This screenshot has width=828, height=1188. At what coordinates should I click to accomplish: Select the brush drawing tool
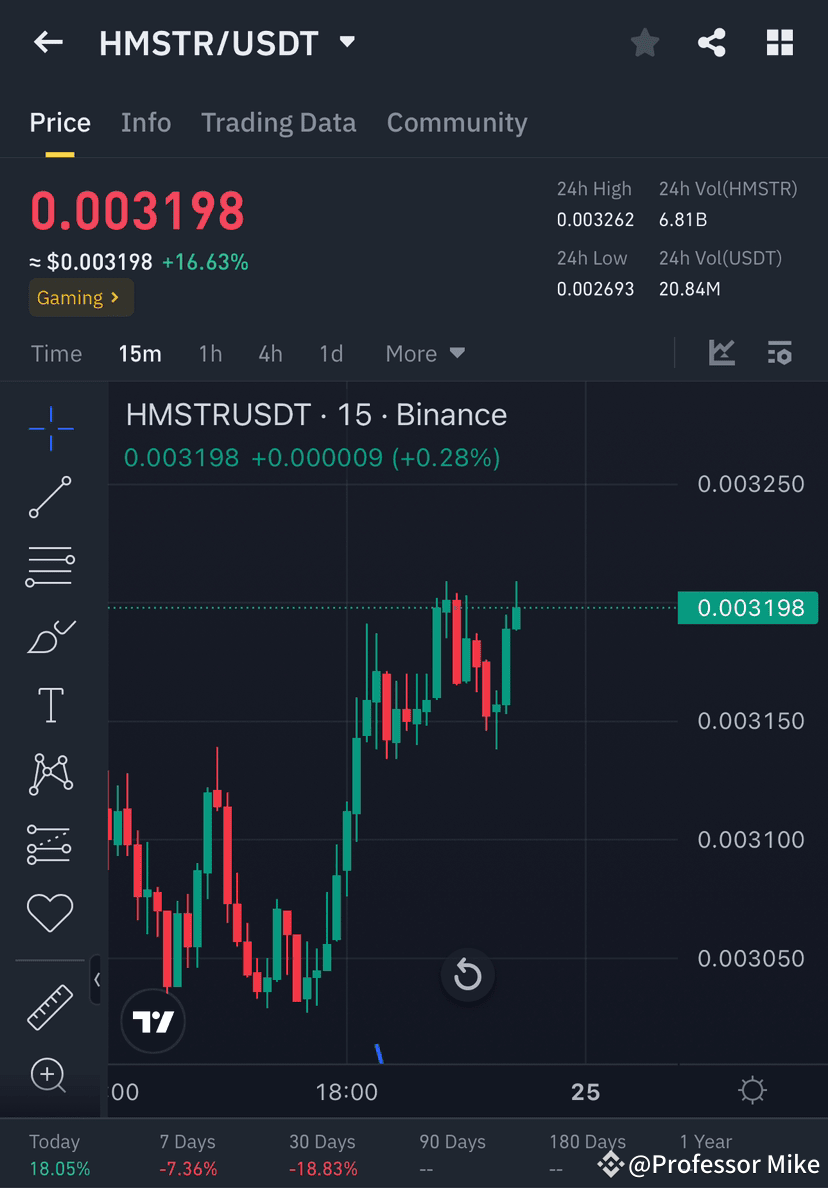tap(50, 635)
